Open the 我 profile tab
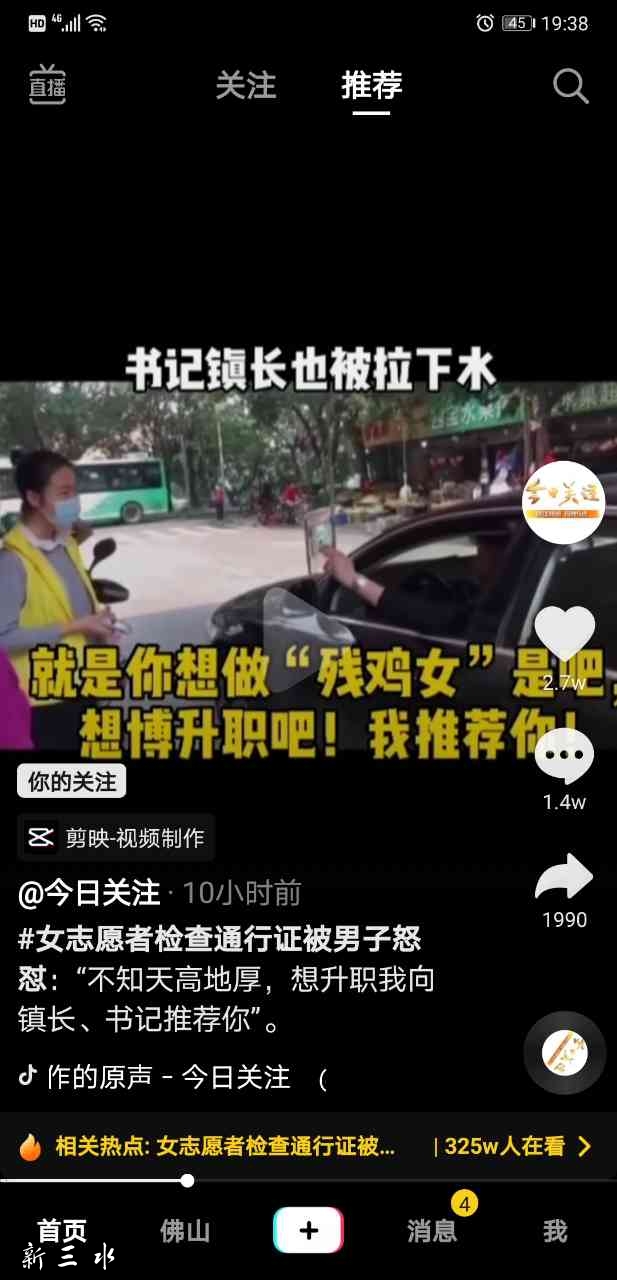The height and width of the screenshot is (1280, 617). tap(555, 1231)
